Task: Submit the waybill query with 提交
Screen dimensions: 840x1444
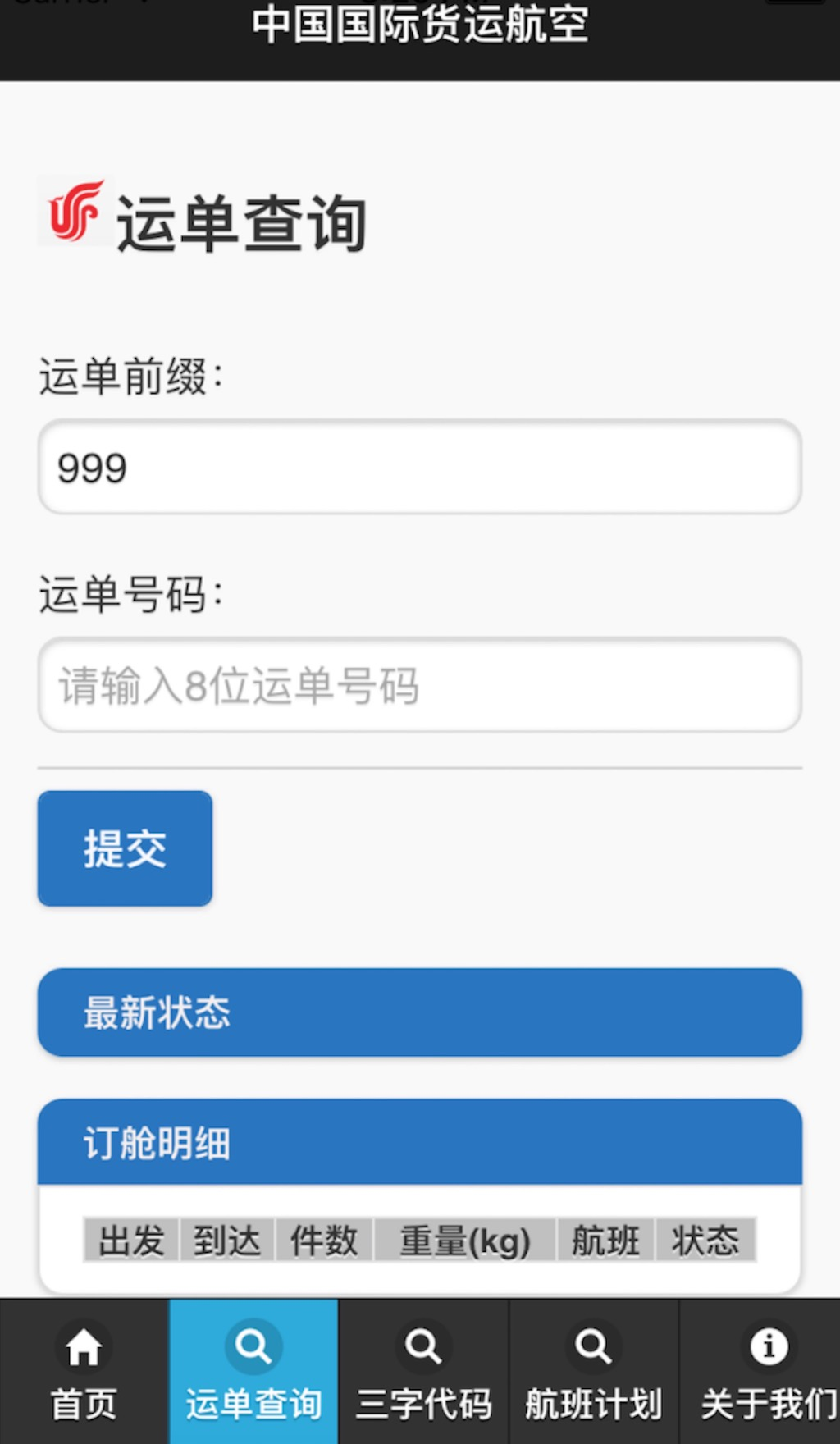Action: coord(125,848)
